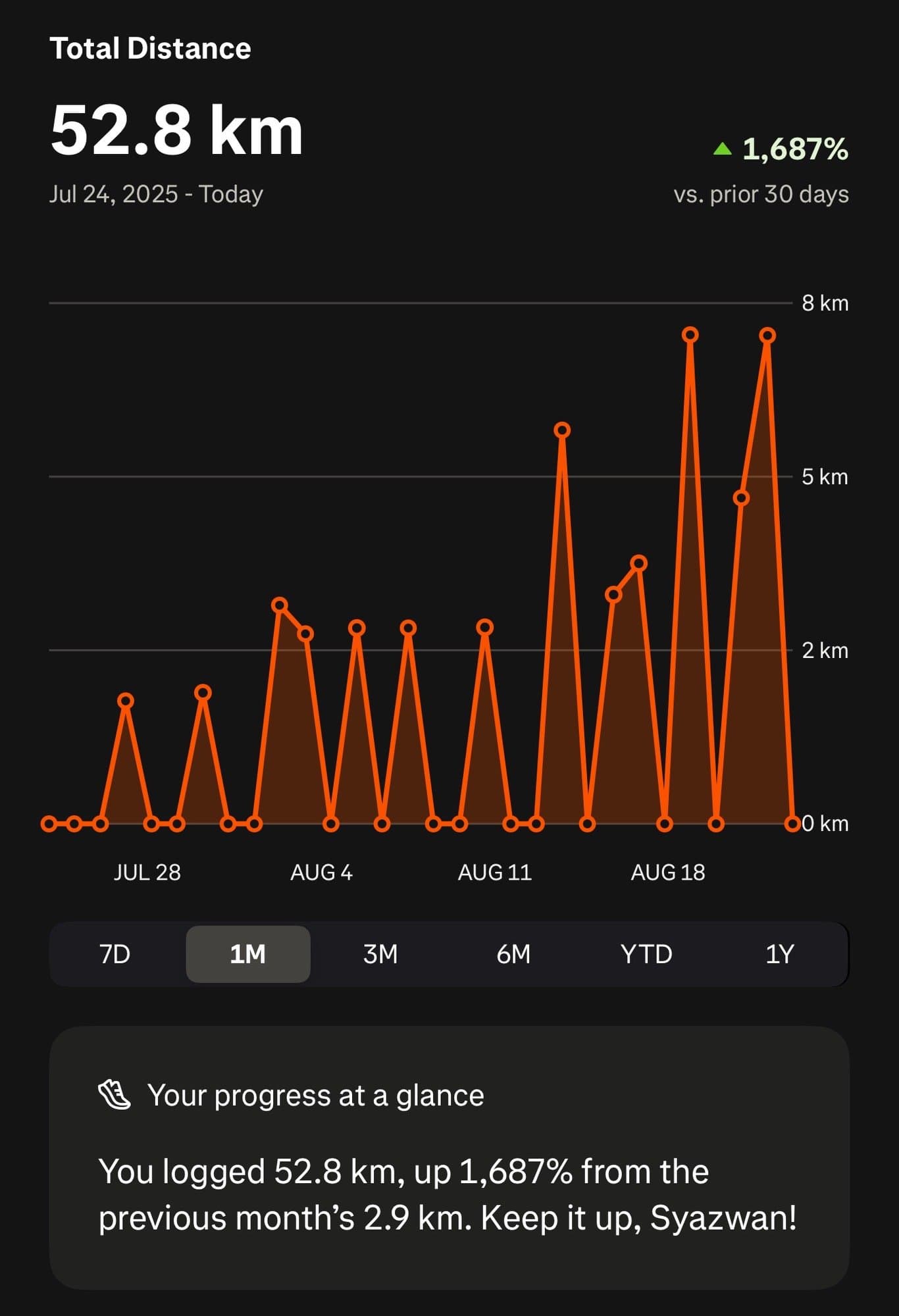Switch to the 7D time range
The width and height of the screenshot is (899, 1316).
[115, 954]
